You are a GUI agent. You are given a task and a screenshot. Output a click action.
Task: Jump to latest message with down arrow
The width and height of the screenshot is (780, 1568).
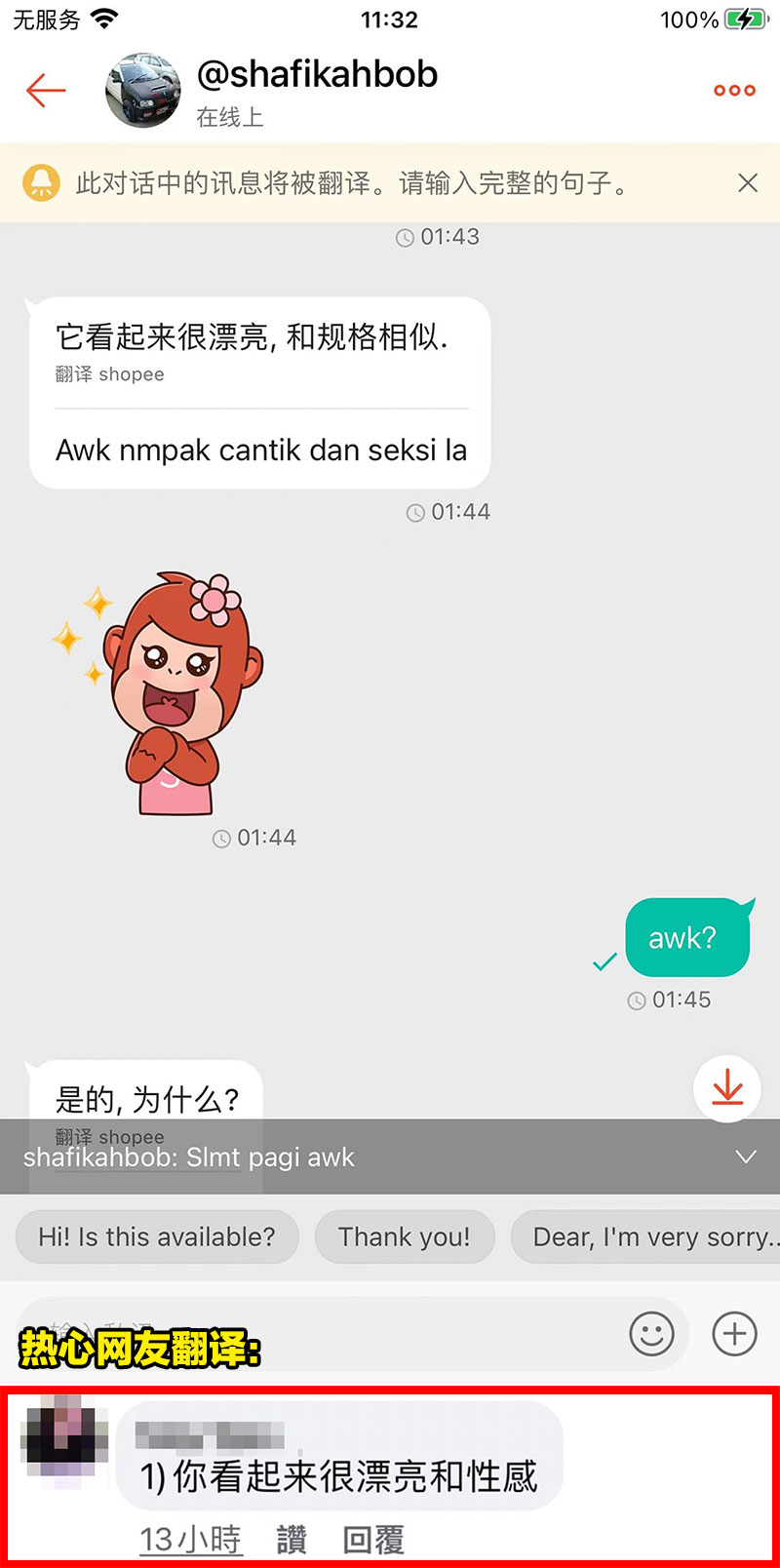[x=726, y=1088]
